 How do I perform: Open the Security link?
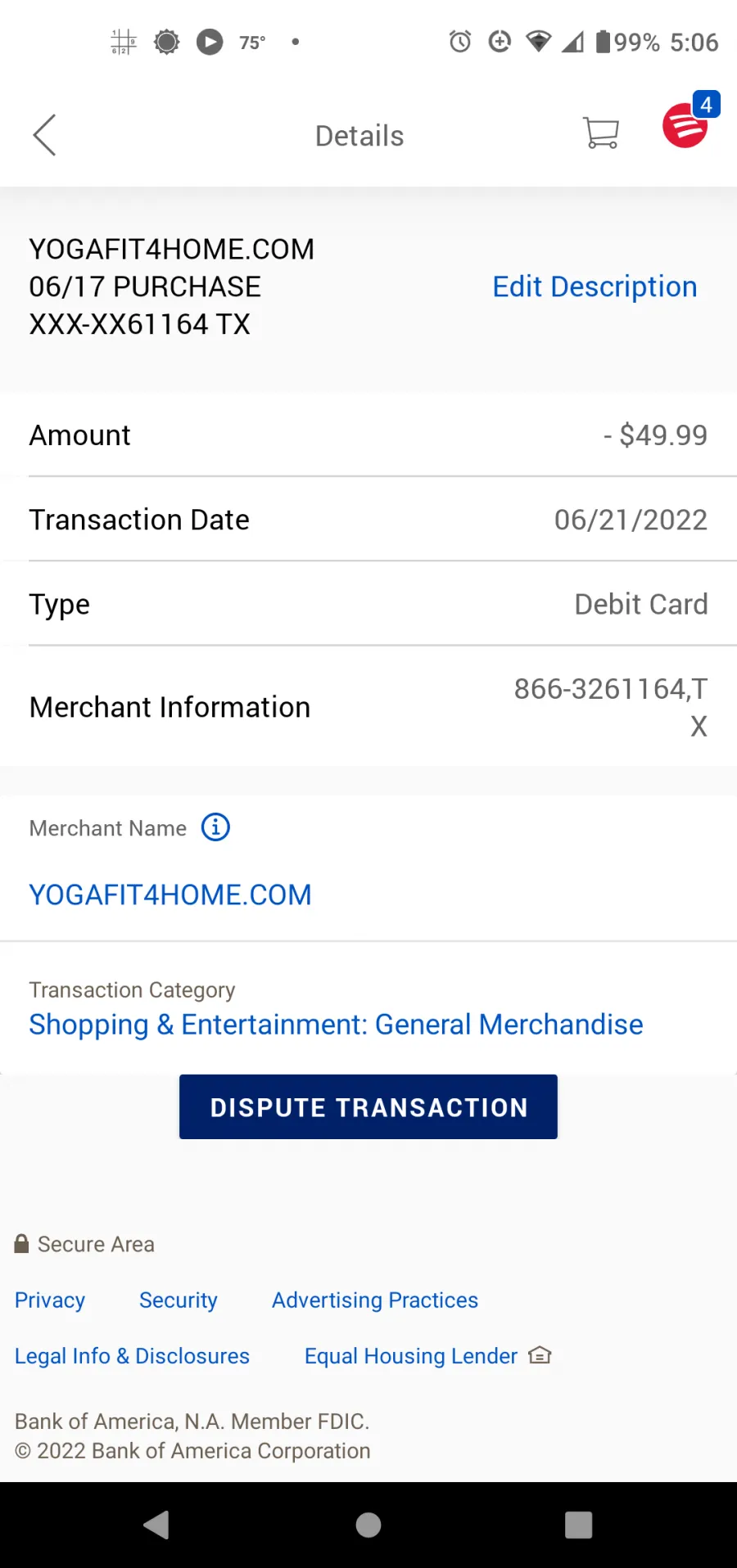(179, 1300)
